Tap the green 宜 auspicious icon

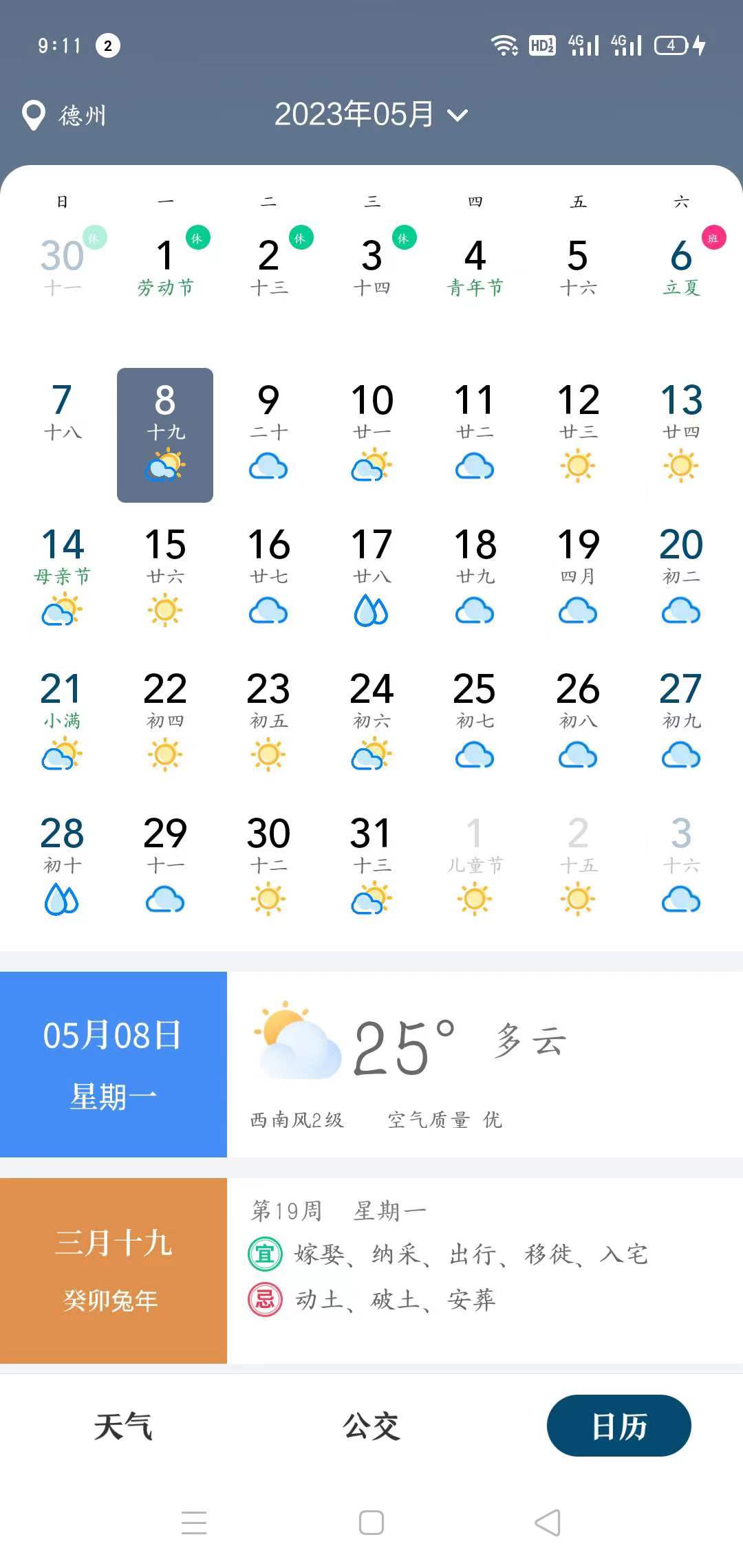tap(265, 1253)
